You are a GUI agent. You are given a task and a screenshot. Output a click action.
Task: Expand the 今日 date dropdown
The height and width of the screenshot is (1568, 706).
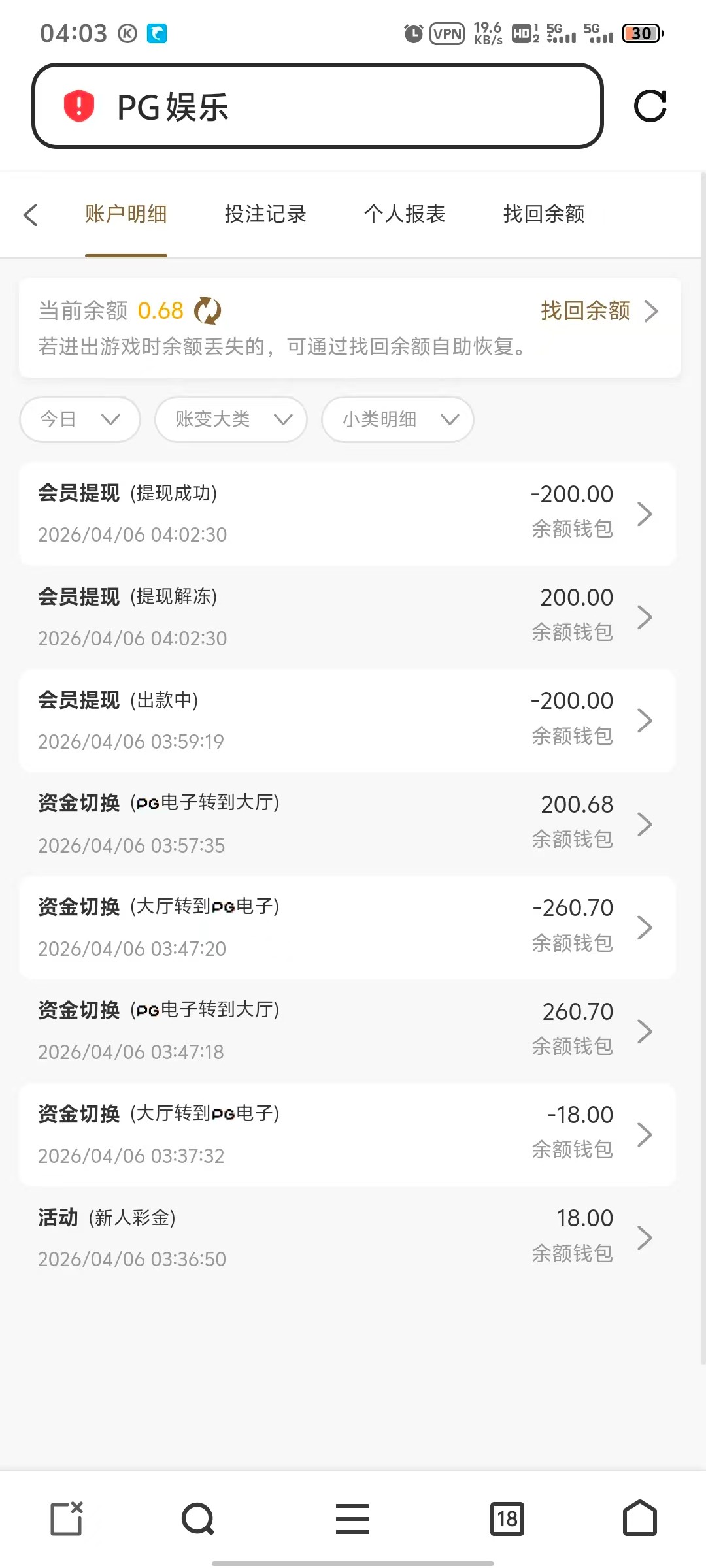(80, 419)
